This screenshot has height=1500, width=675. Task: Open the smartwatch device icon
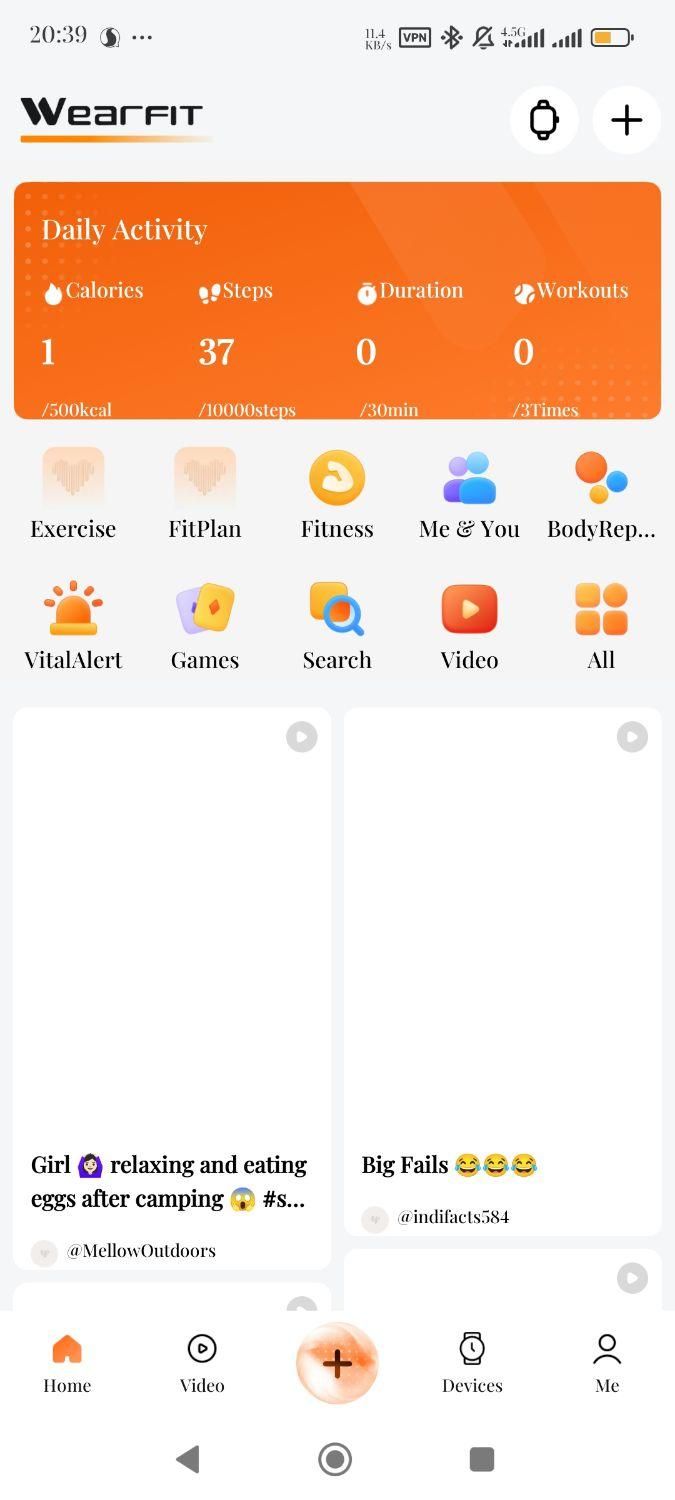click(x=543, y=121)
